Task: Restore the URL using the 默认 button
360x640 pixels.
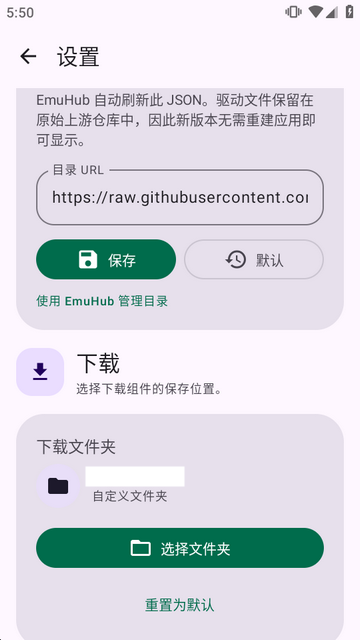Action: coord(254,260)
